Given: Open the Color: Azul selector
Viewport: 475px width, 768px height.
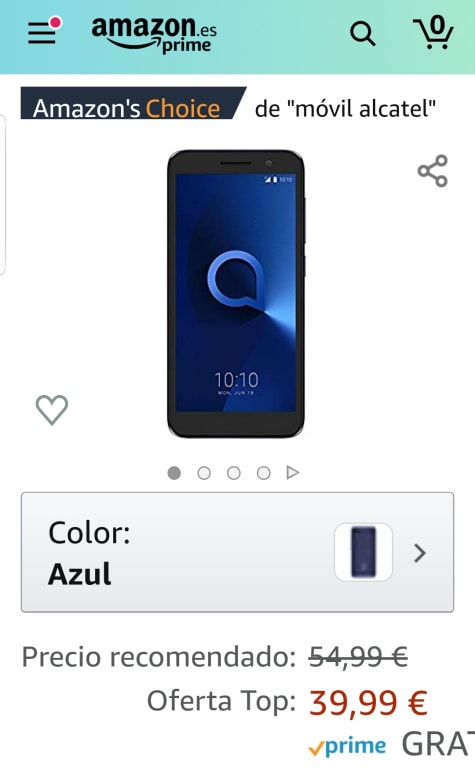Looking at the screenshot, I should 238,552.
